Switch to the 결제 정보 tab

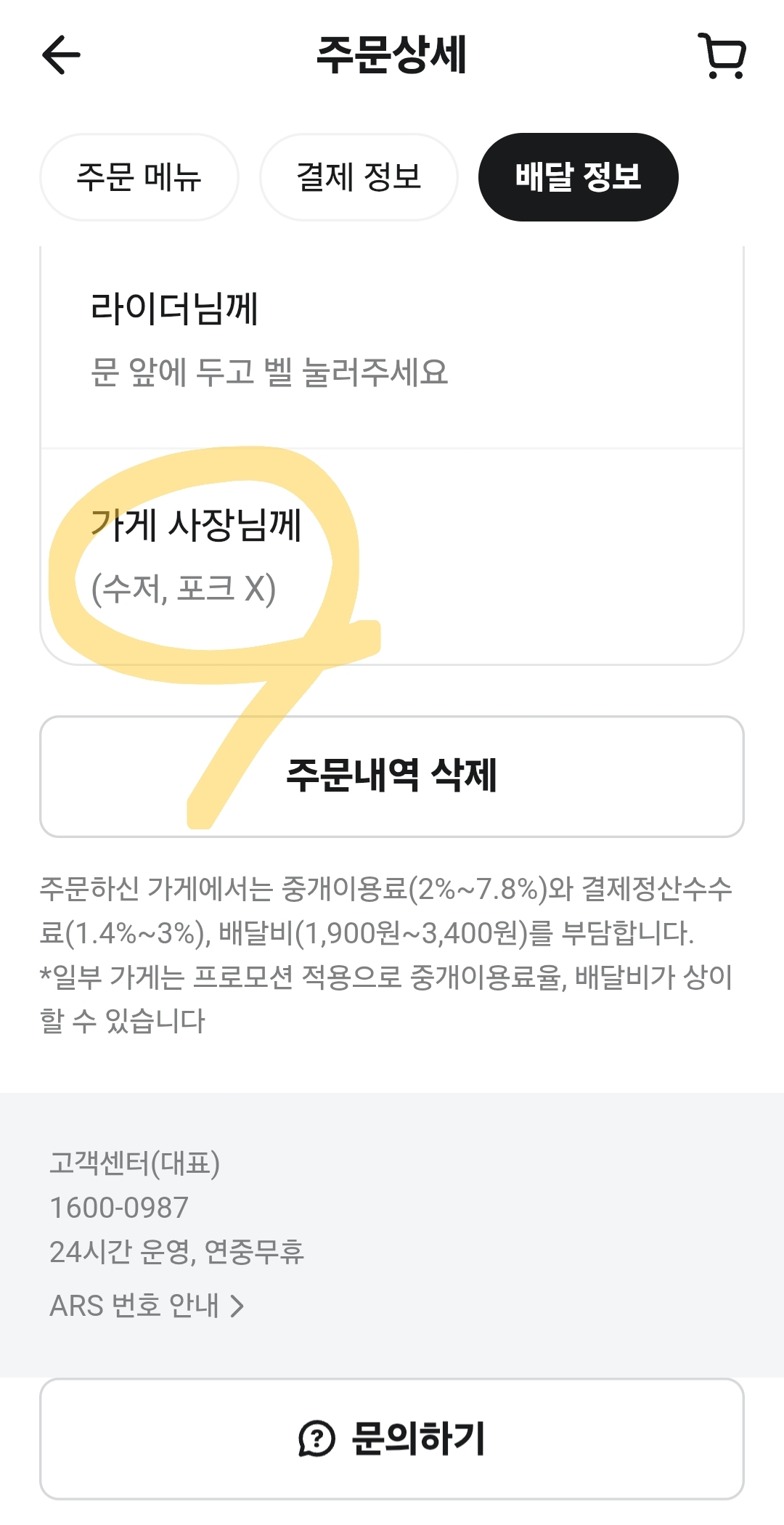tap(359, 177)
